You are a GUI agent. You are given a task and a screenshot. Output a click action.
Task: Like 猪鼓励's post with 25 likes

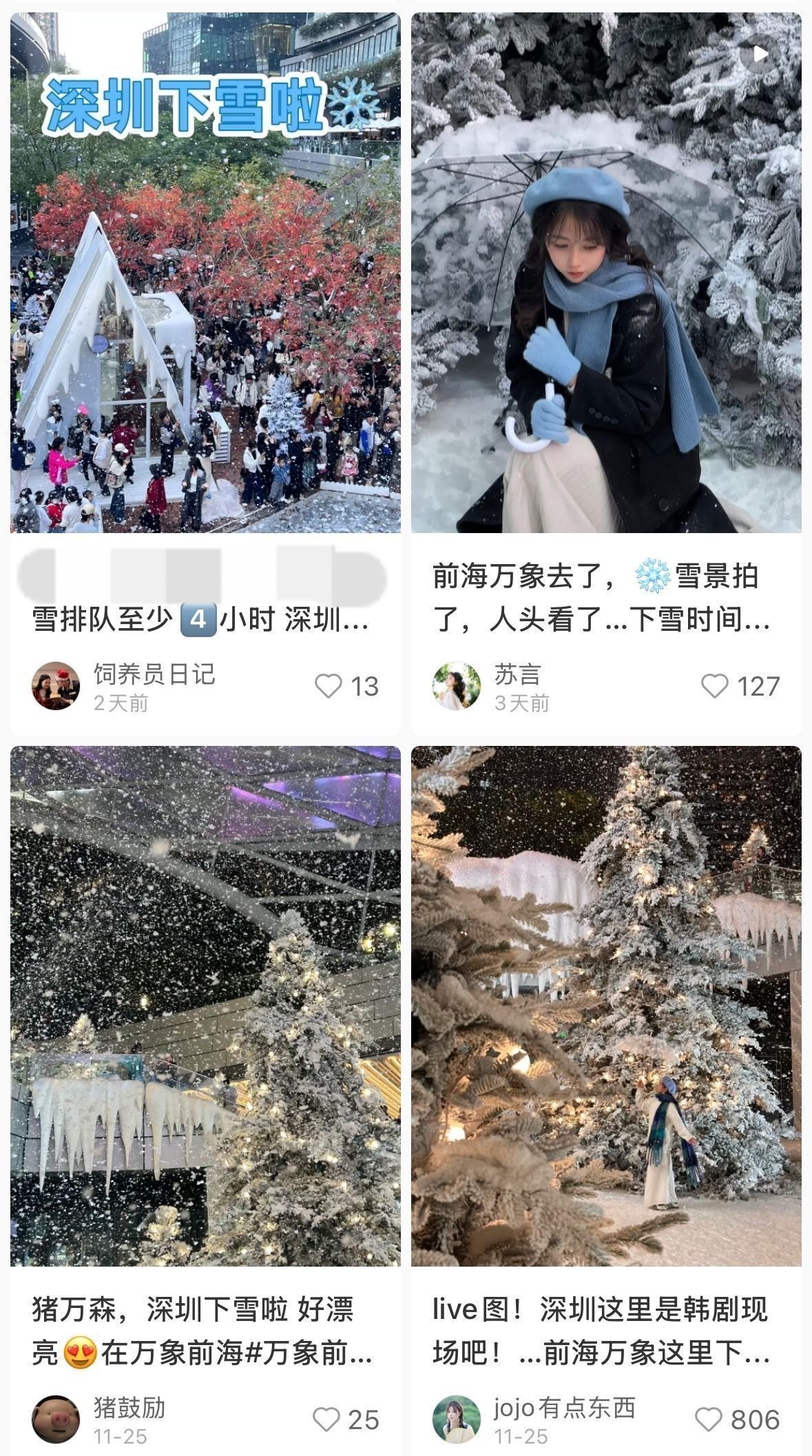coord(326,1419)
